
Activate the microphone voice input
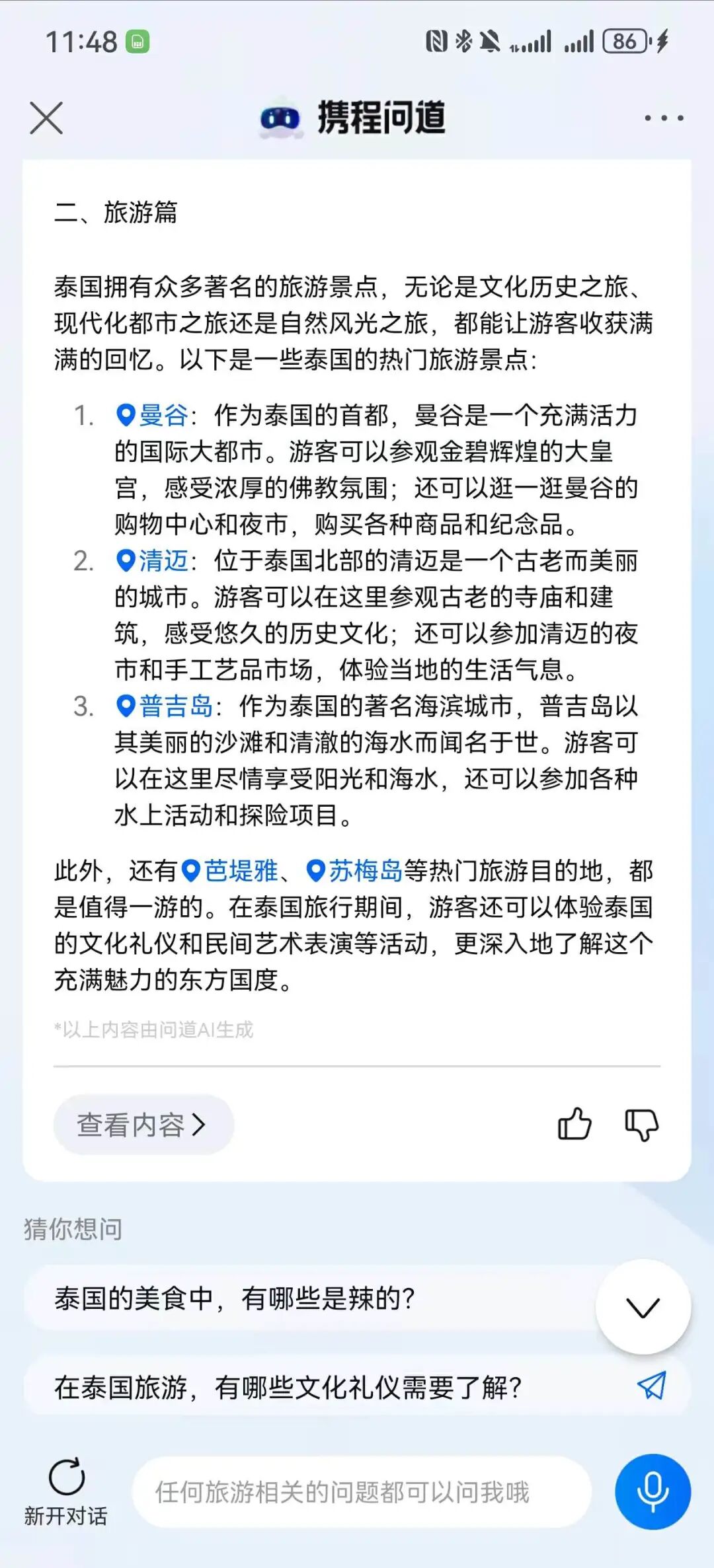(x=653, y=1492)
